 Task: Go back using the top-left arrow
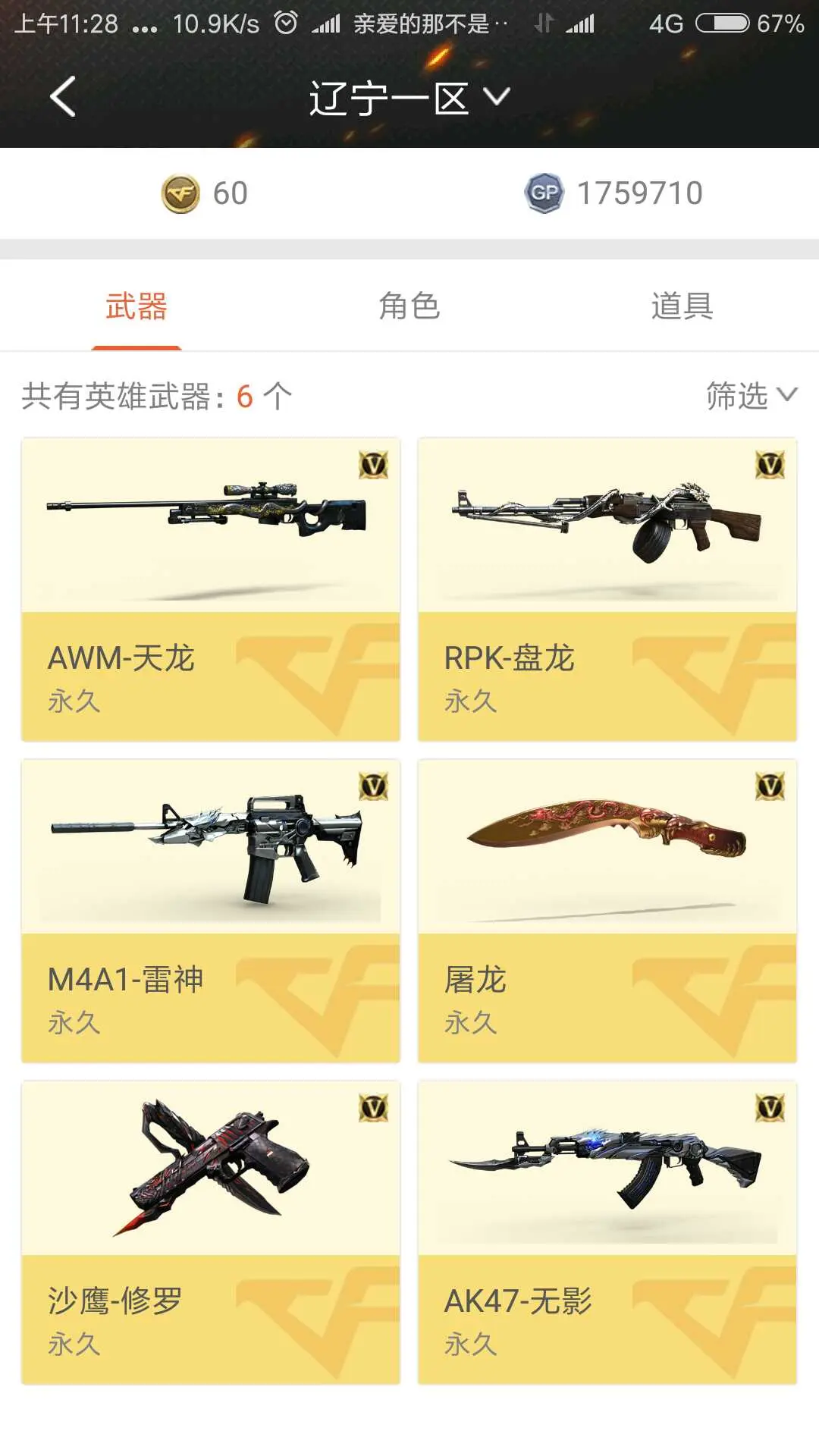click(62, 97)
